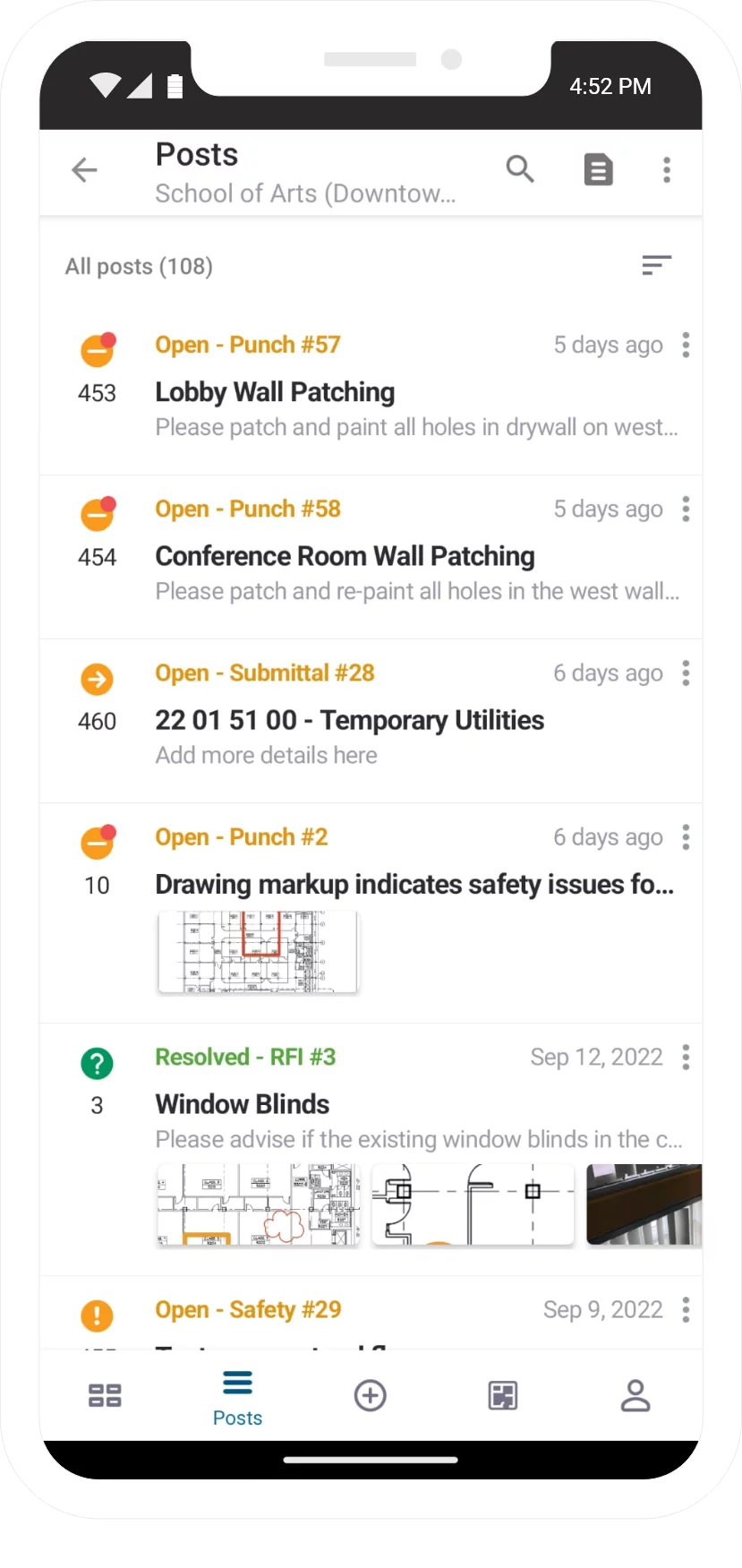Tap the create new post plus button
Screen dimensions: 742x1568
point(371,1395)
